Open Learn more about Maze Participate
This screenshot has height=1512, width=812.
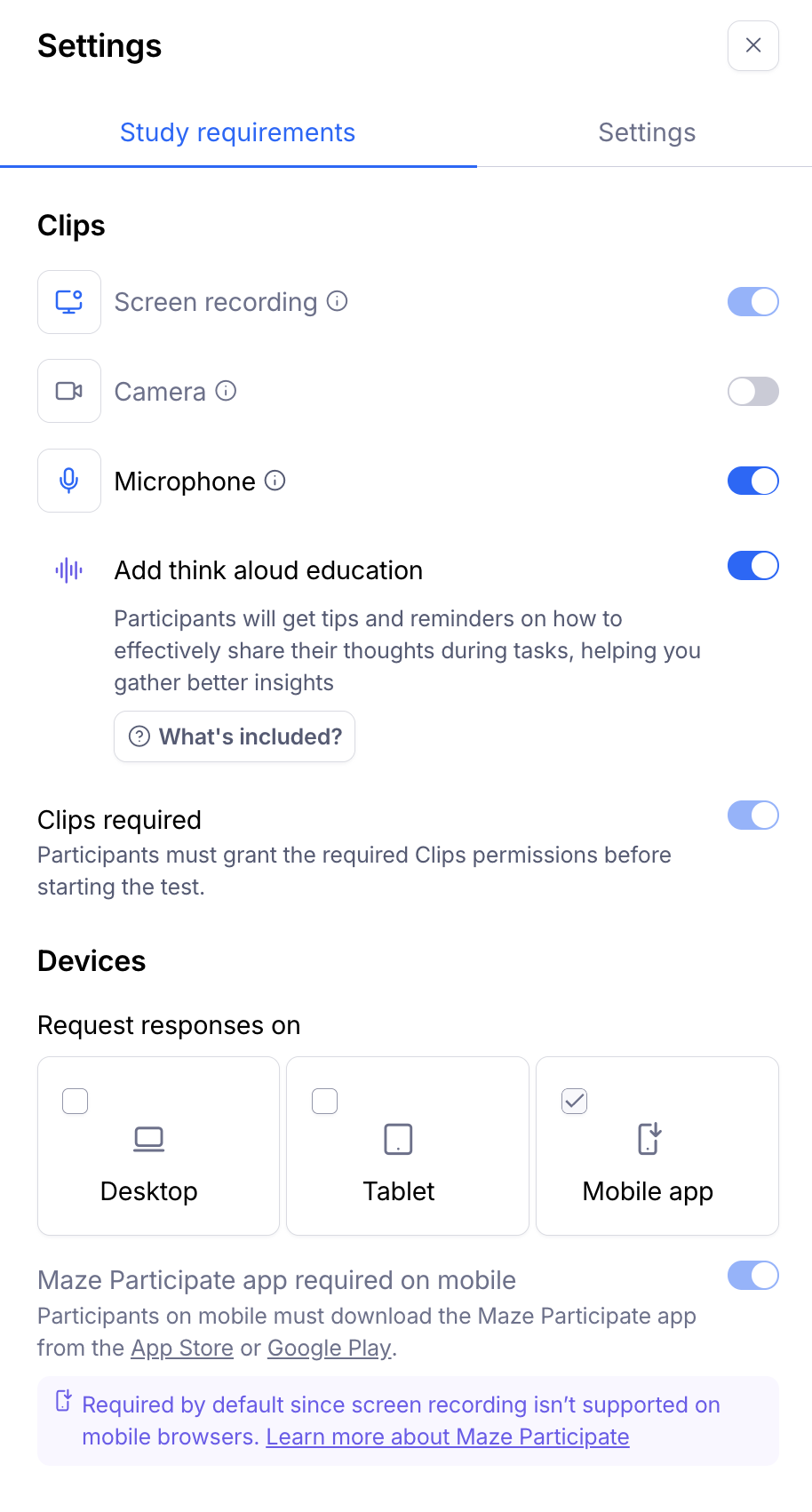click(x=447, y=1436)
